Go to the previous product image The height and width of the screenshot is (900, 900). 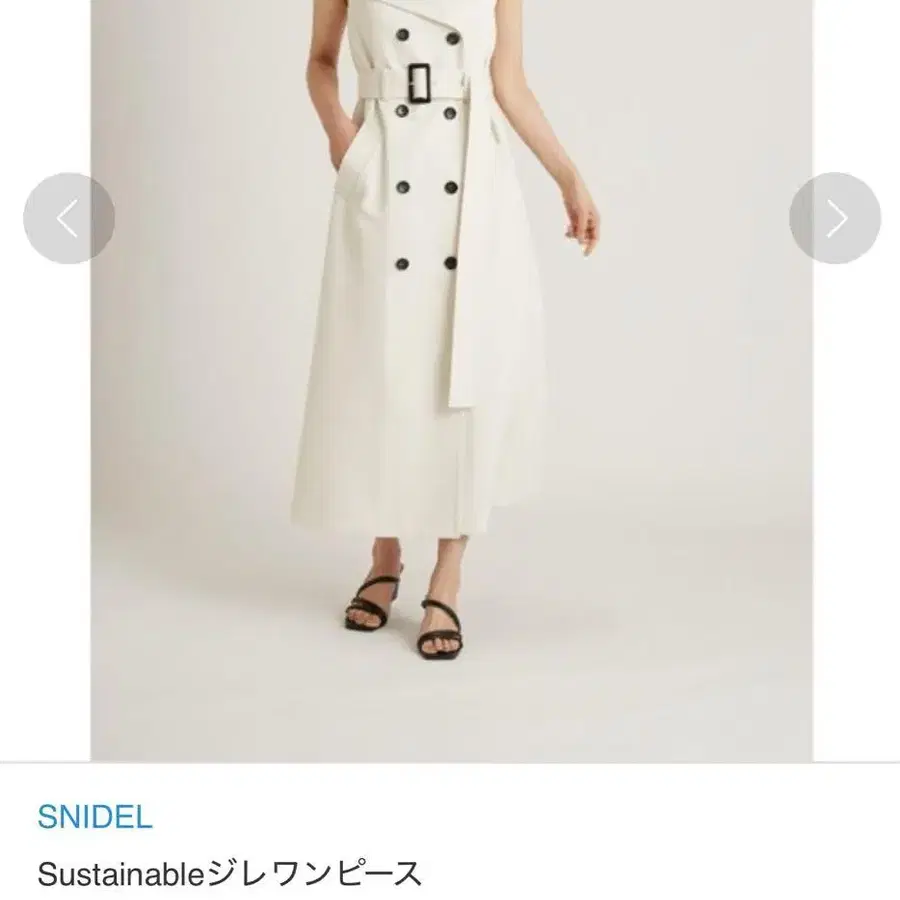69,218
